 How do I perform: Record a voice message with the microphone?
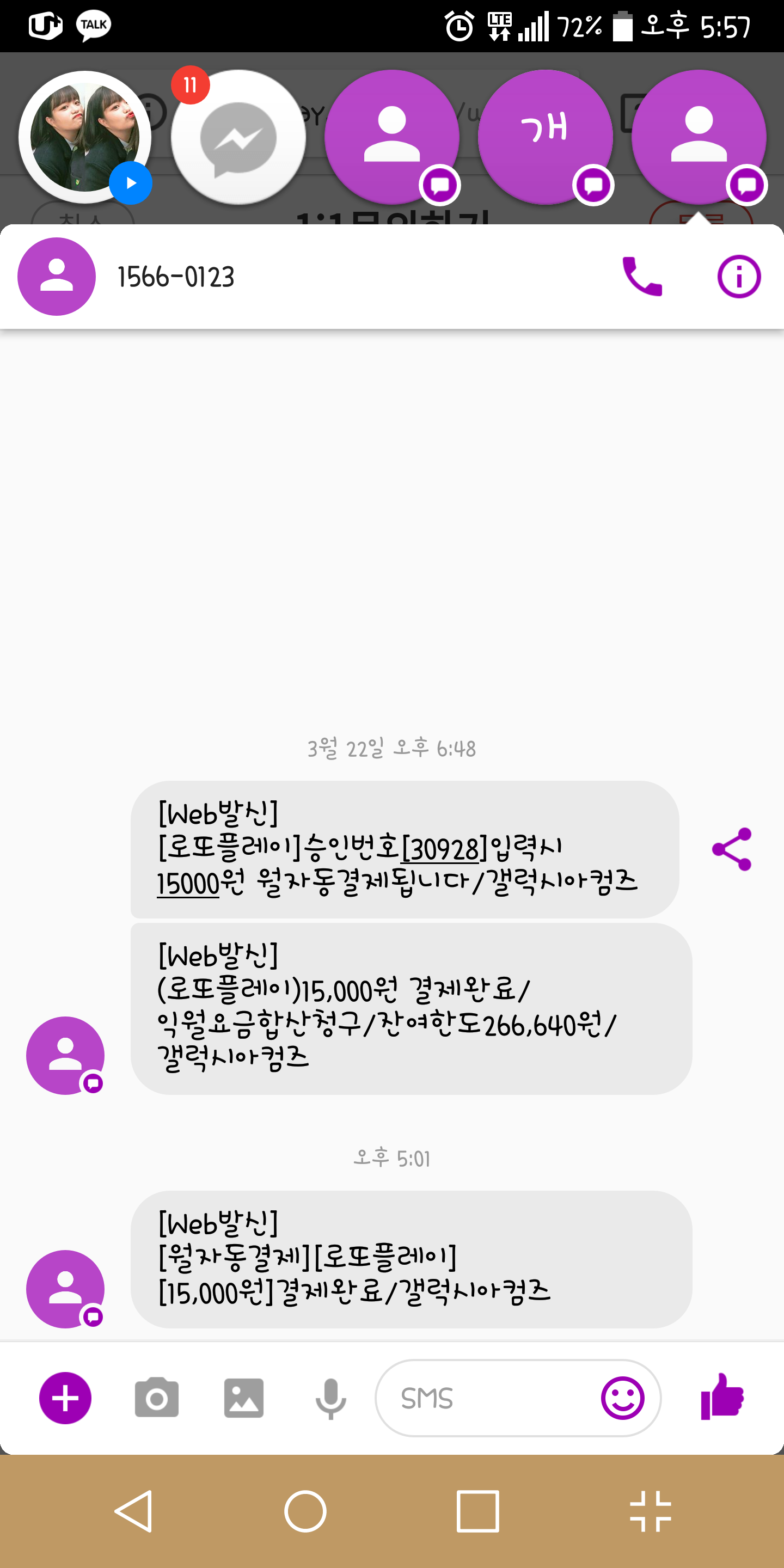click(x=330, y=1398)
